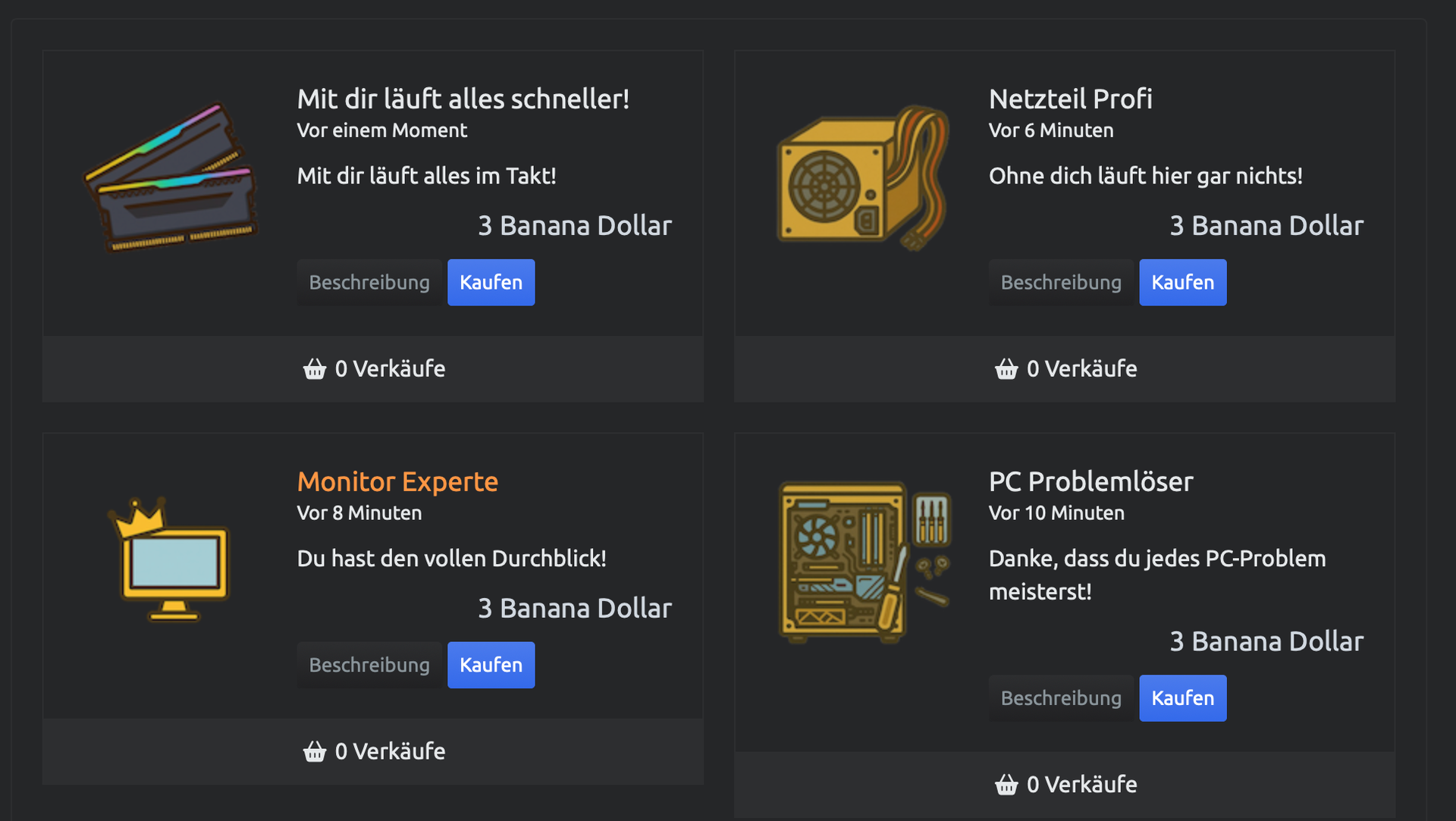1456x821 pixels.
Task: Show Beschreibung of PC Problemlöser
Action: pos(1061,697)
